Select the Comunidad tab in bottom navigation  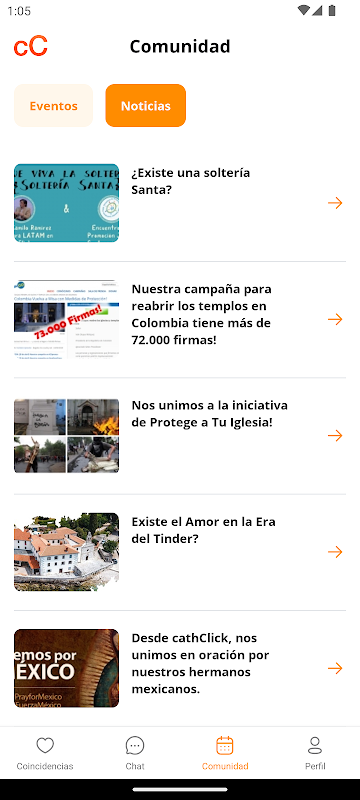tap(225, 753)
